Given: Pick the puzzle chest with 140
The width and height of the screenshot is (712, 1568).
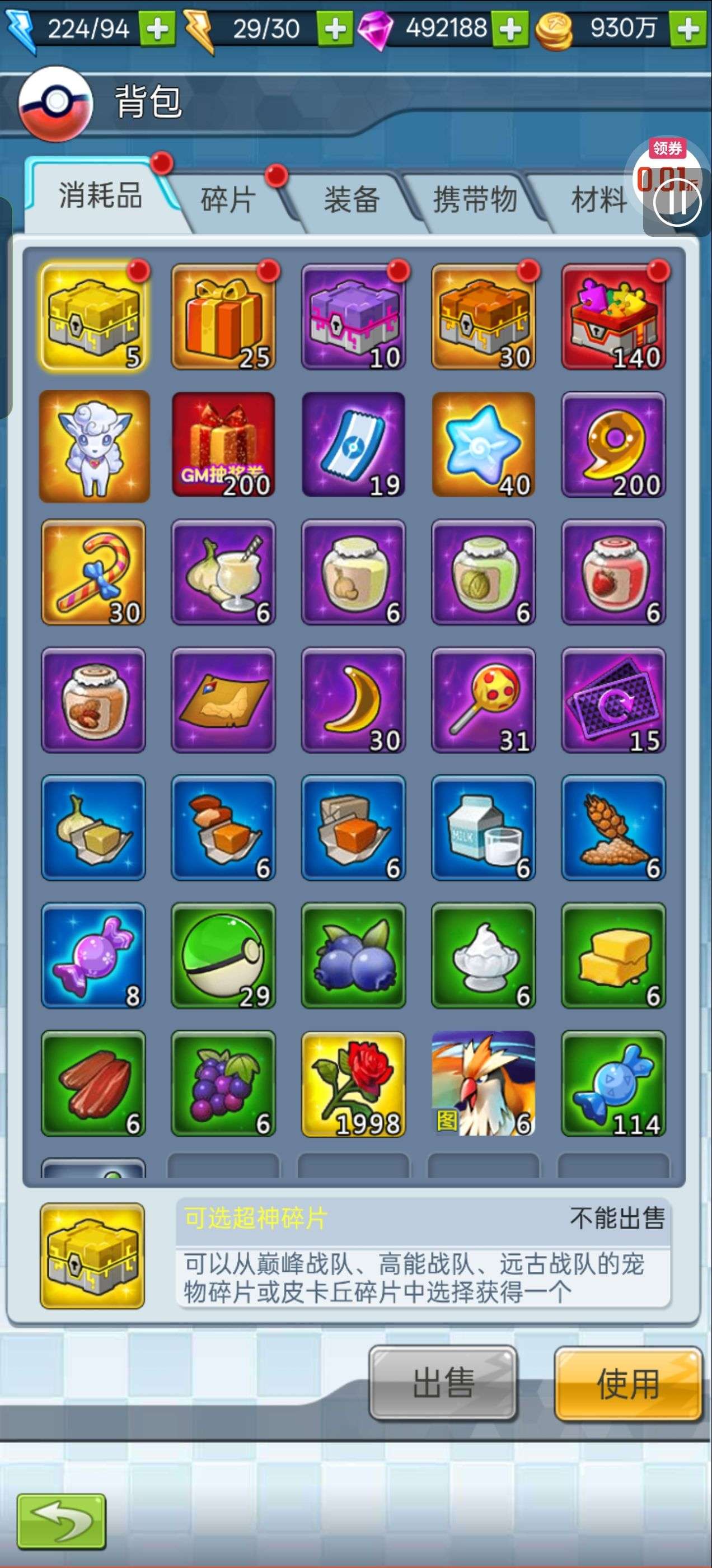Looking at the screenshot, I should [x=613, y=317].
